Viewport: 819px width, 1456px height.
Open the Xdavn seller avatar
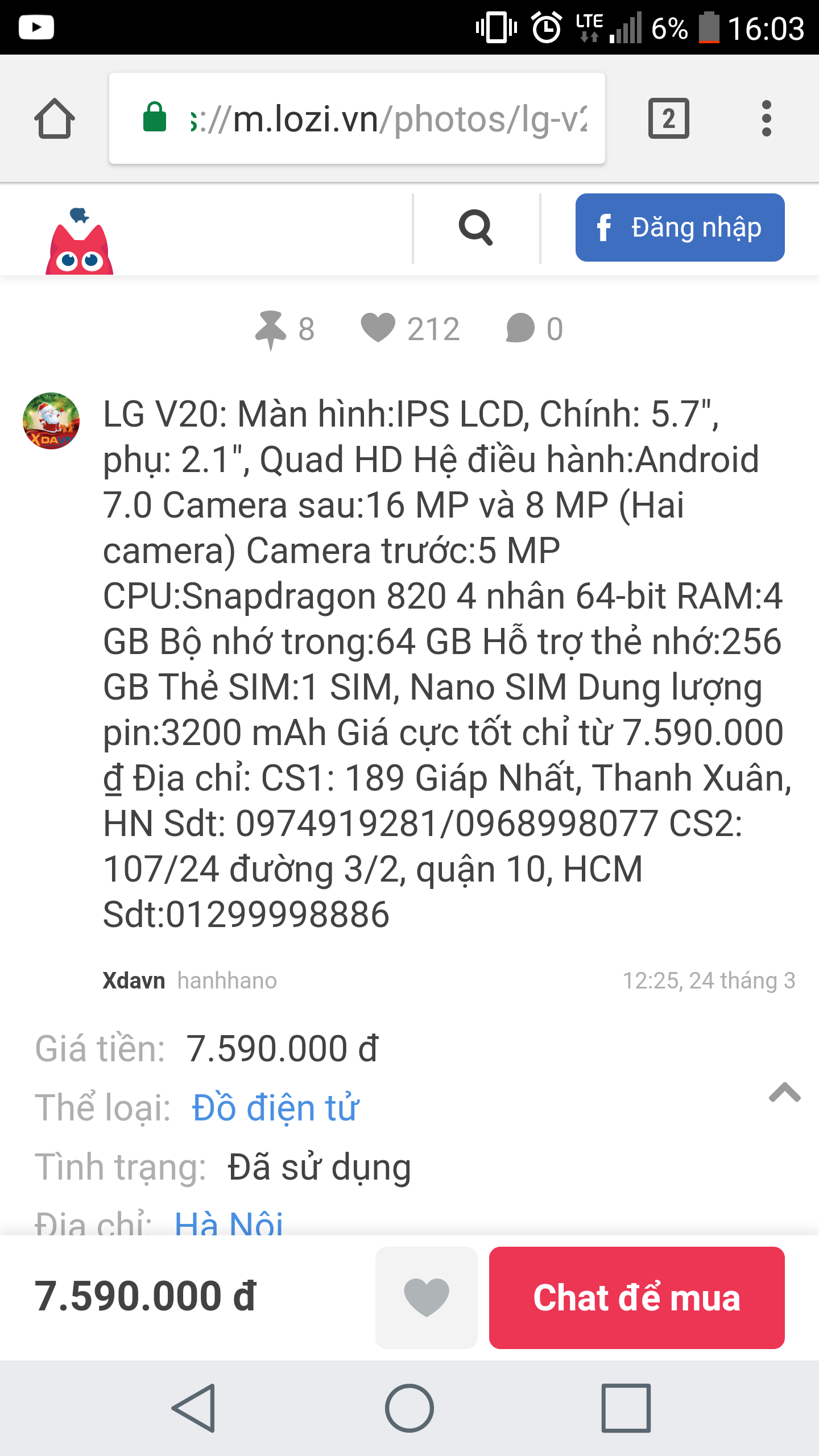coord(51,421)
